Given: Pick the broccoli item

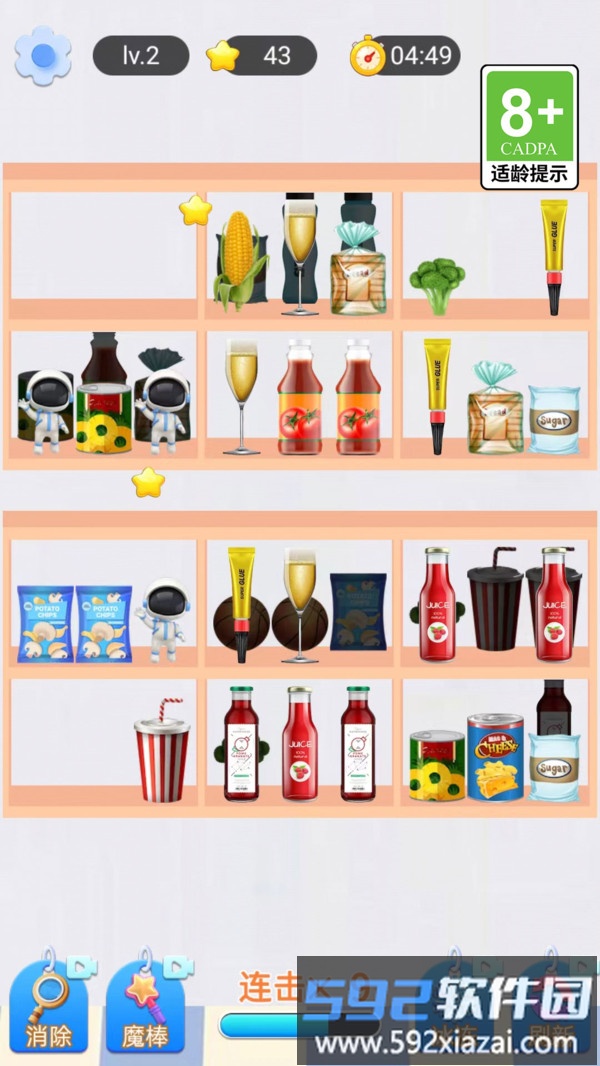Looking at the screenshot, I should click(437, 284).
